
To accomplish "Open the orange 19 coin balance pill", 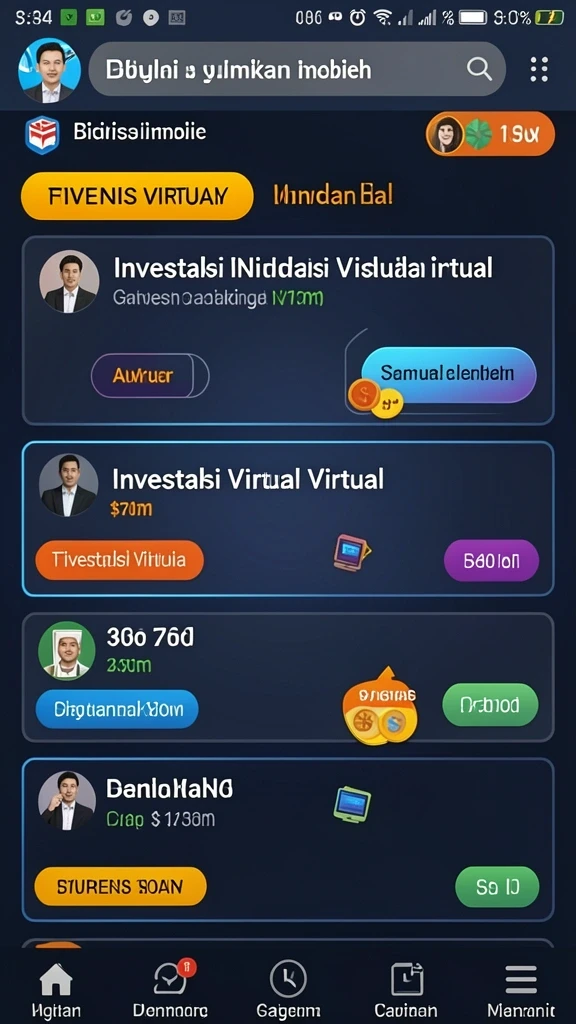I will click(x=490, y=135).
